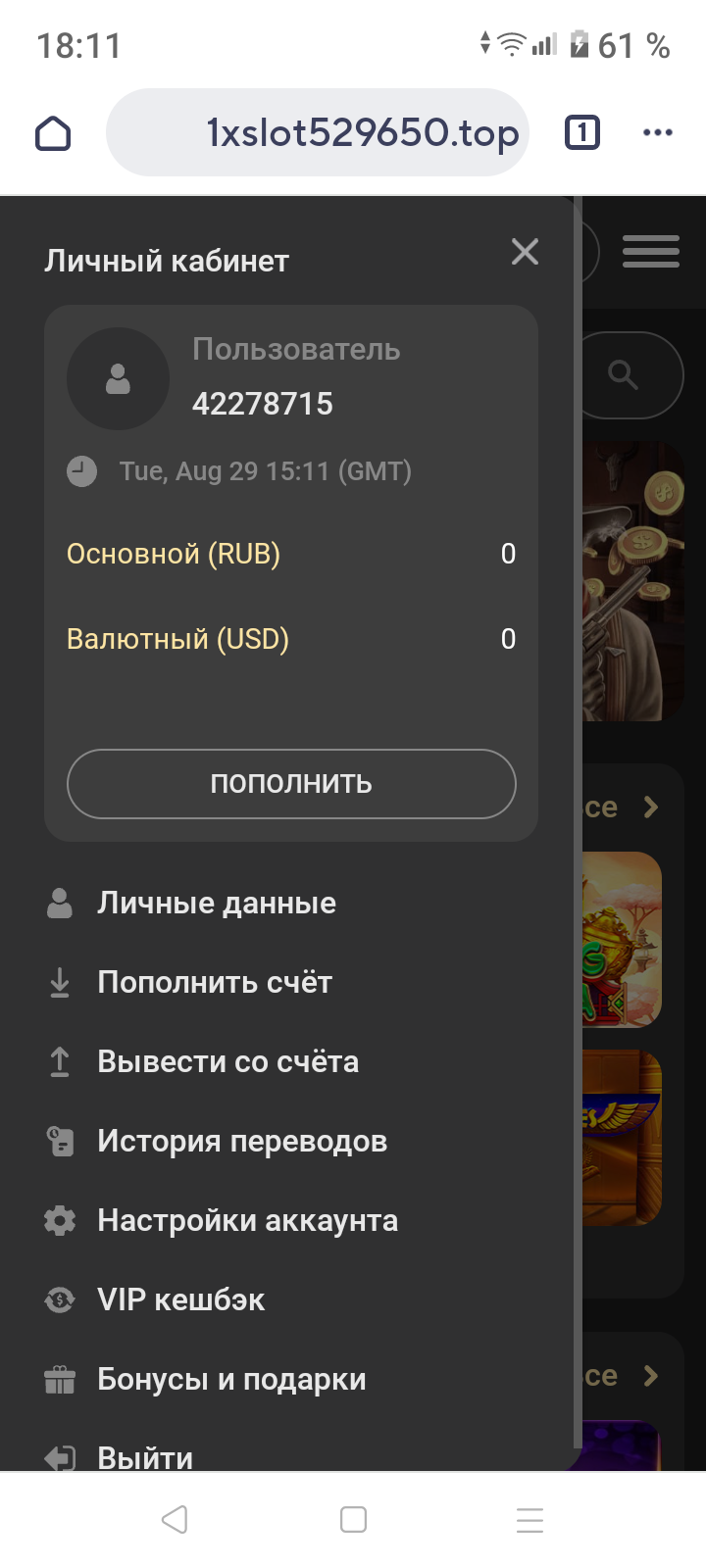Log out via Выйти
Viewport: 706px width, 1568px height.
(145, 1456)
